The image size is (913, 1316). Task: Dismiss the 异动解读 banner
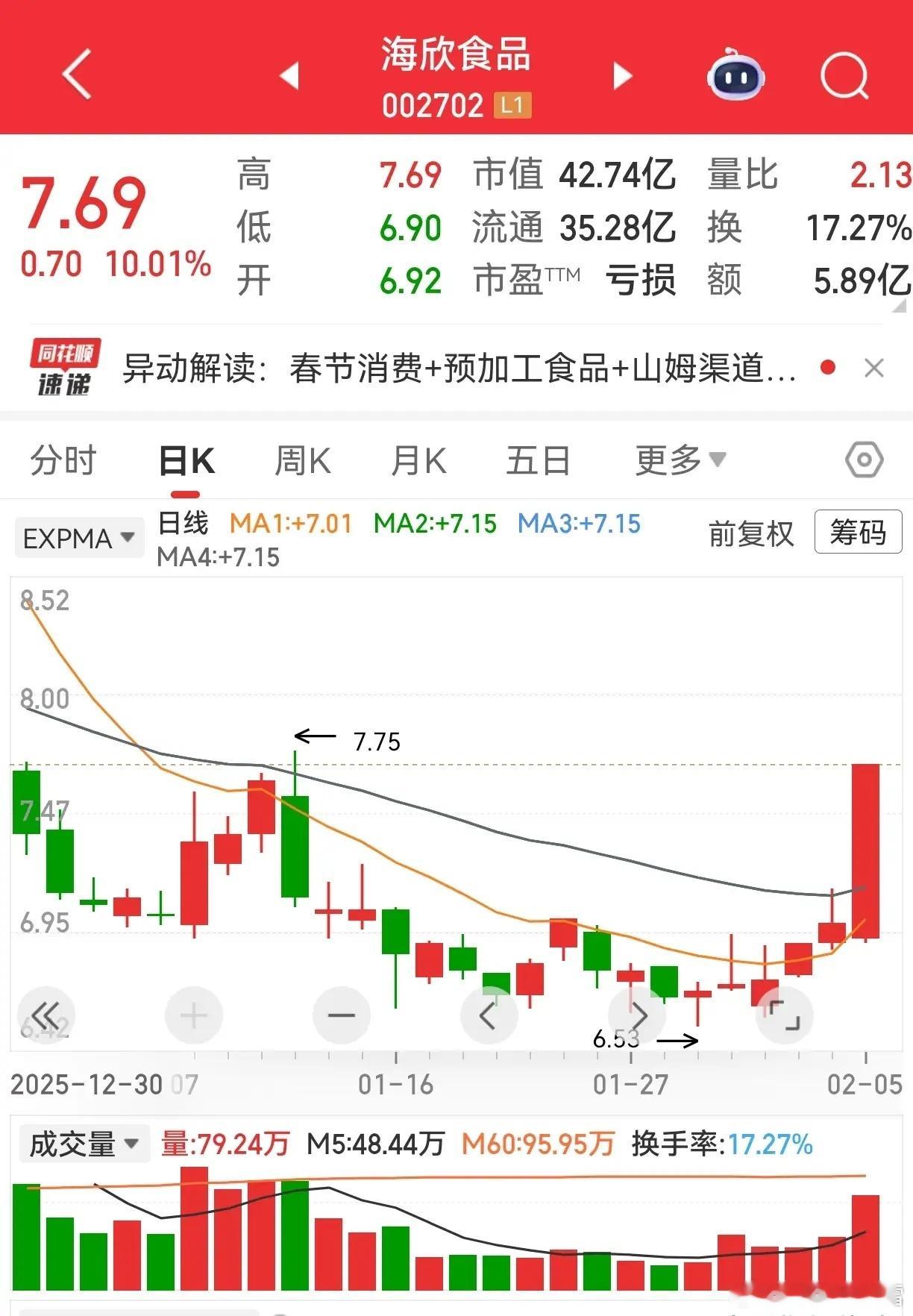[x=873, y=368]
